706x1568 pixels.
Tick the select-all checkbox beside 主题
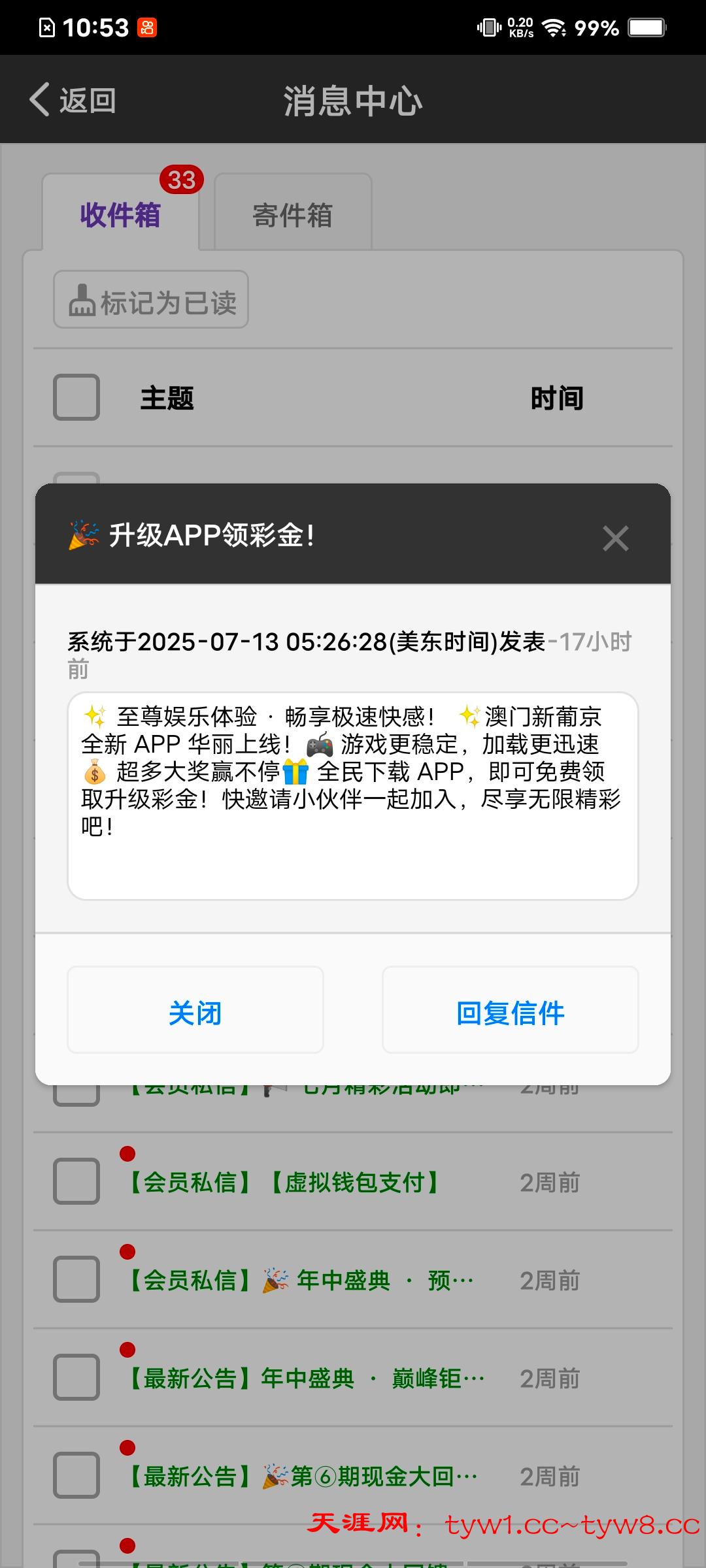[x=76, y=397]
